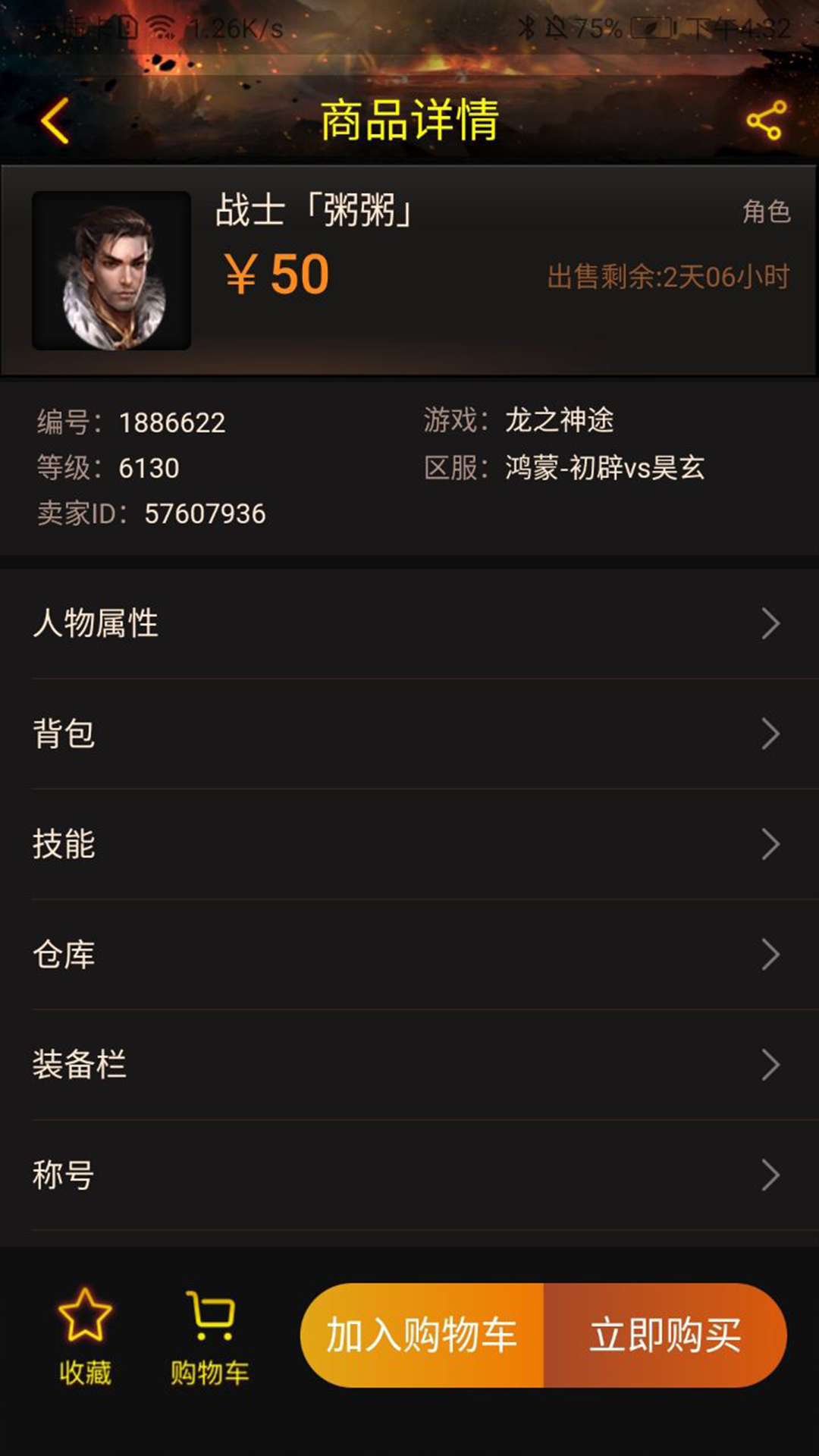View the 技能 details
The width and height of the screenshot is (819, 1456).
tap(409, 844)
